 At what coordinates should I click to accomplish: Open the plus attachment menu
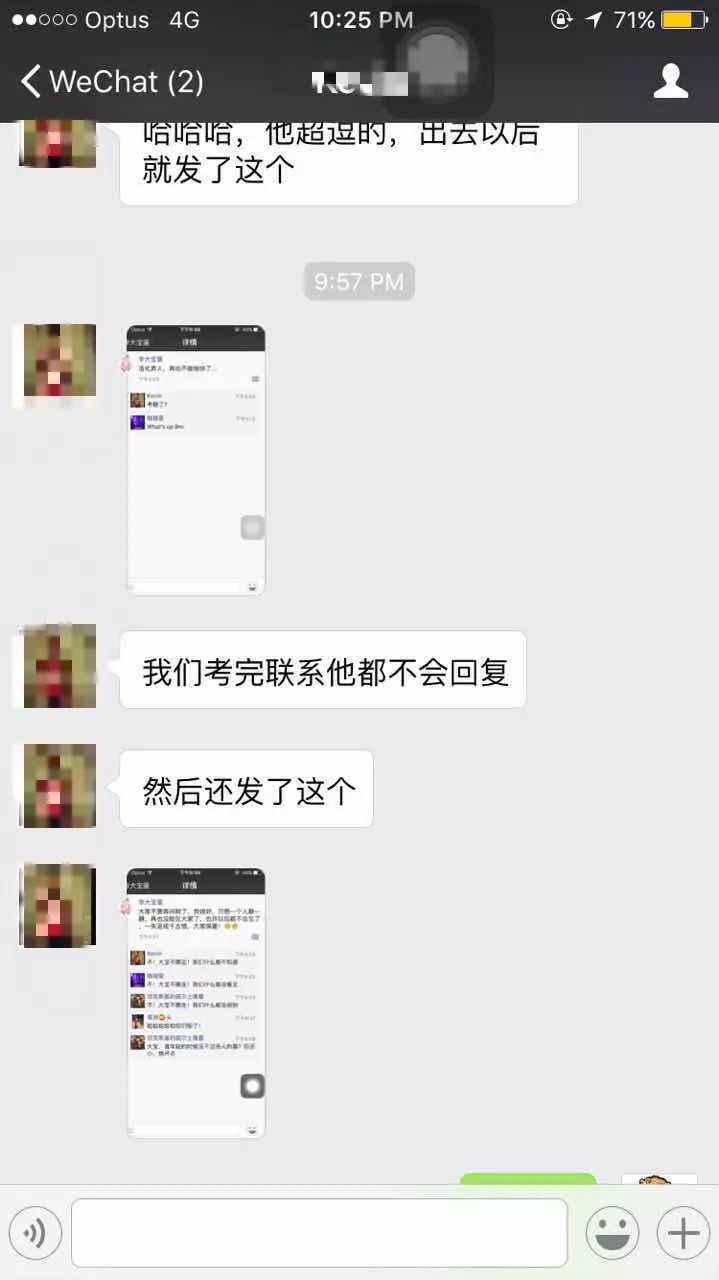click(683, 1233)
